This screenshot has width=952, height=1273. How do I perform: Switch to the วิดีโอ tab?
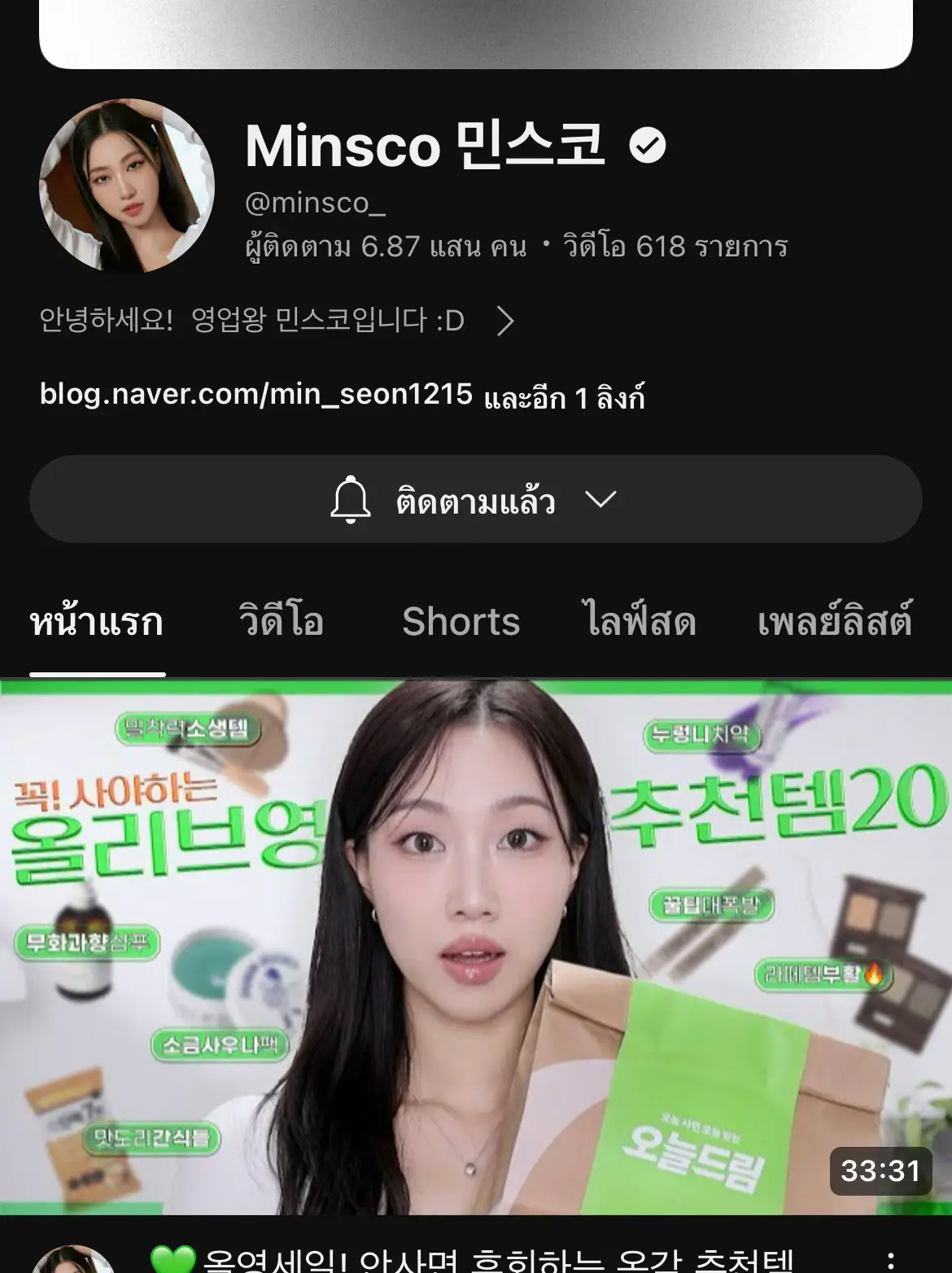[282, 623]
